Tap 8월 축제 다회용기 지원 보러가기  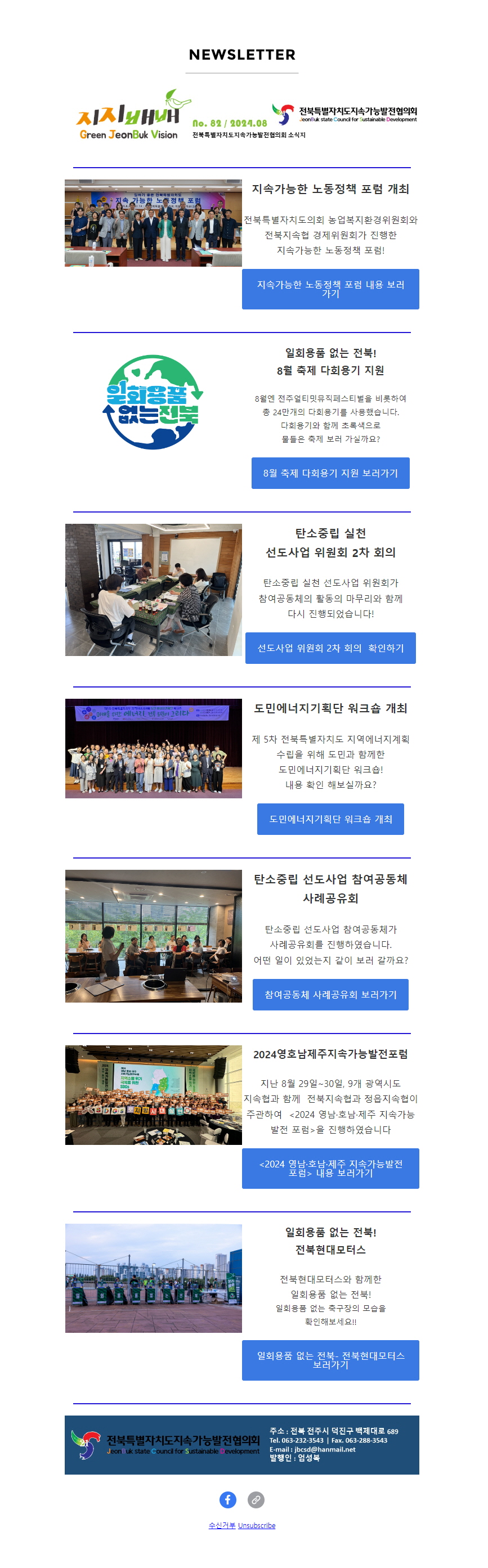330,473
